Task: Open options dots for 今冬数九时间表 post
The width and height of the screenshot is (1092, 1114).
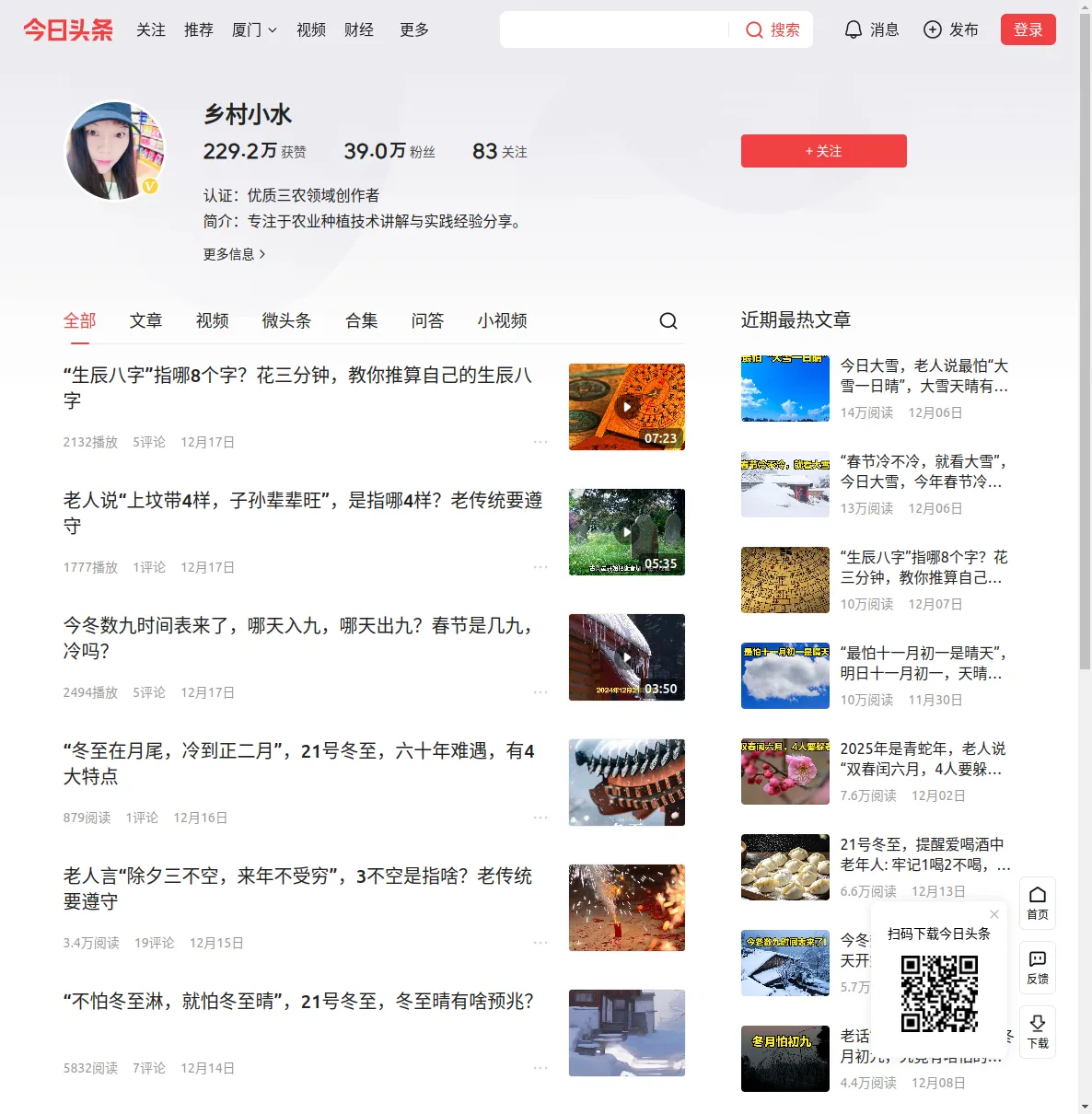Action: click(x=540, y=692)
